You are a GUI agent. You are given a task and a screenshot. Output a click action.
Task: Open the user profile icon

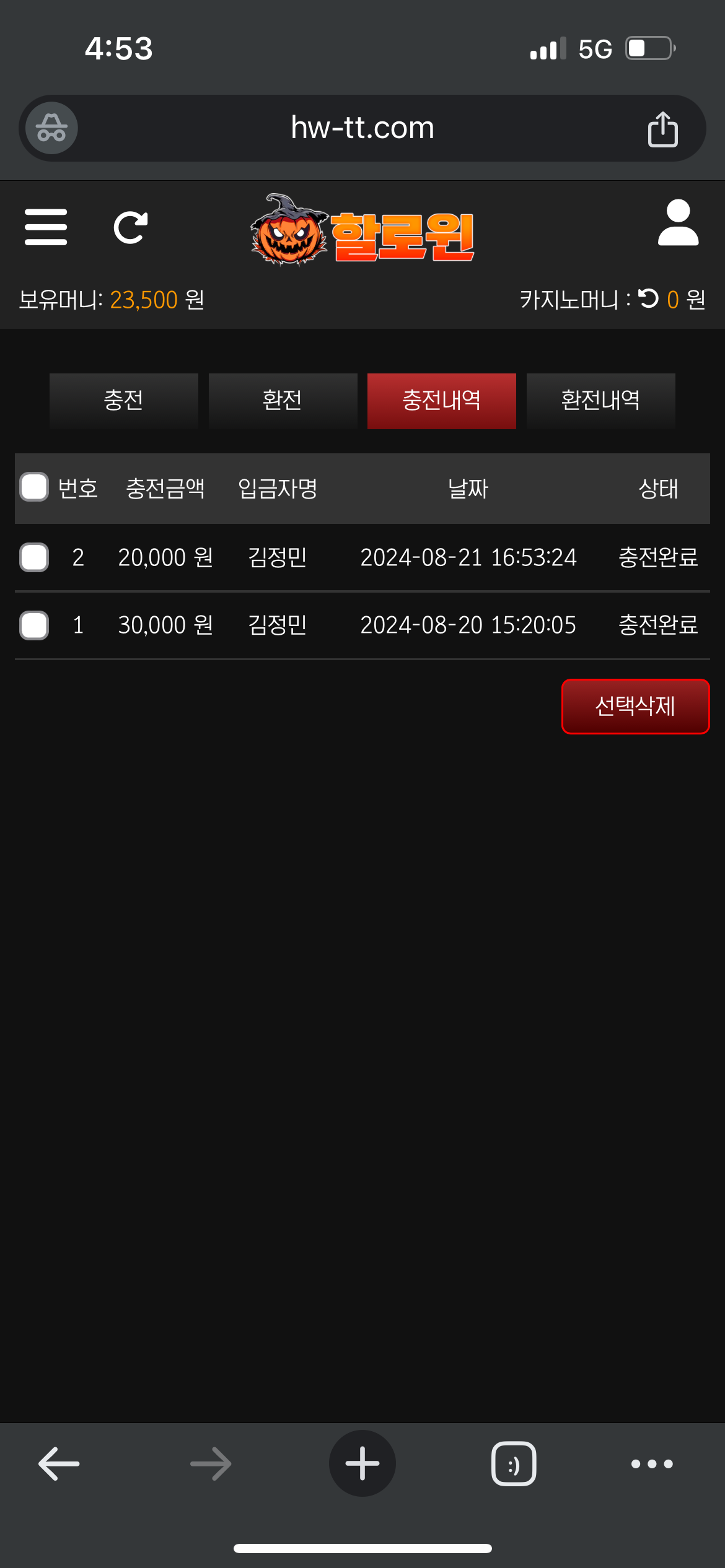pyautogui.click(x=678, y=223)
